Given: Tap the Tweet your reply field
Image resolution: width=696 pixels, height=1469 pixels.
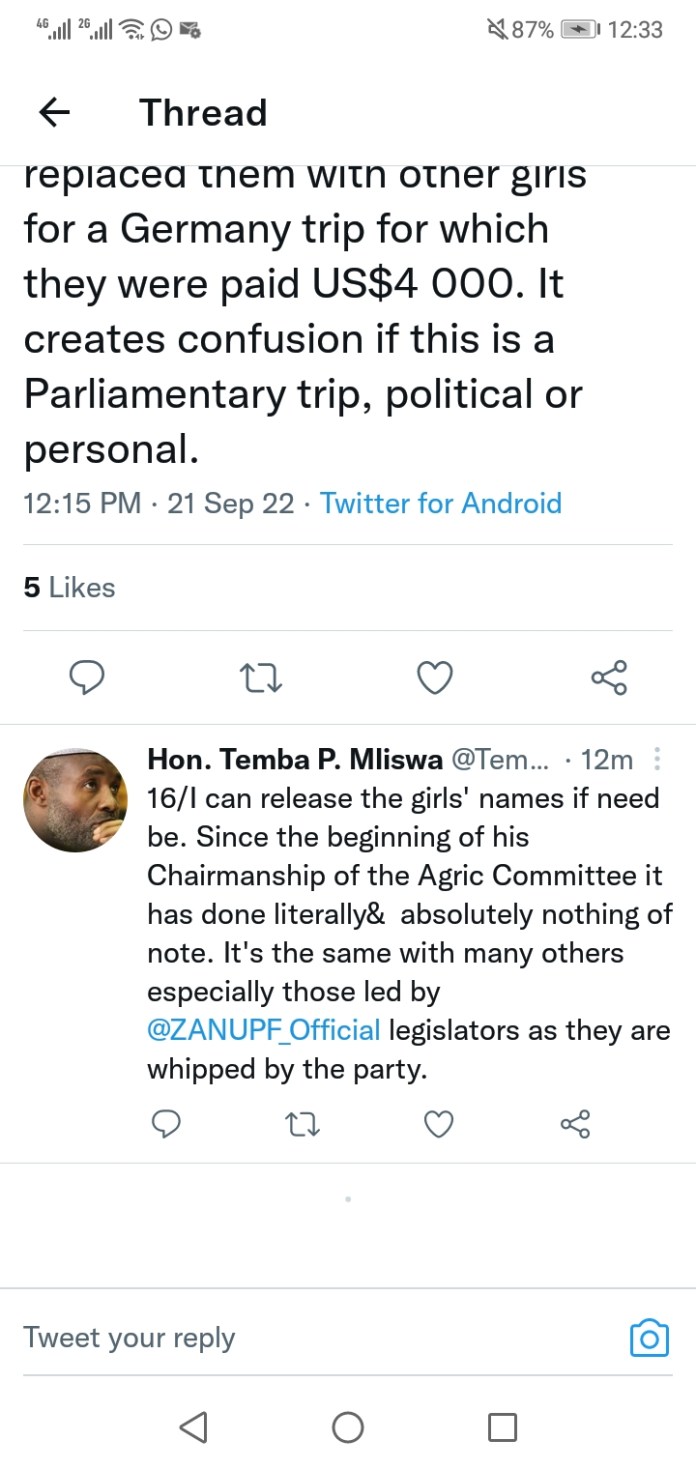Looking at the screenshot, I should tap(300, 1338).
